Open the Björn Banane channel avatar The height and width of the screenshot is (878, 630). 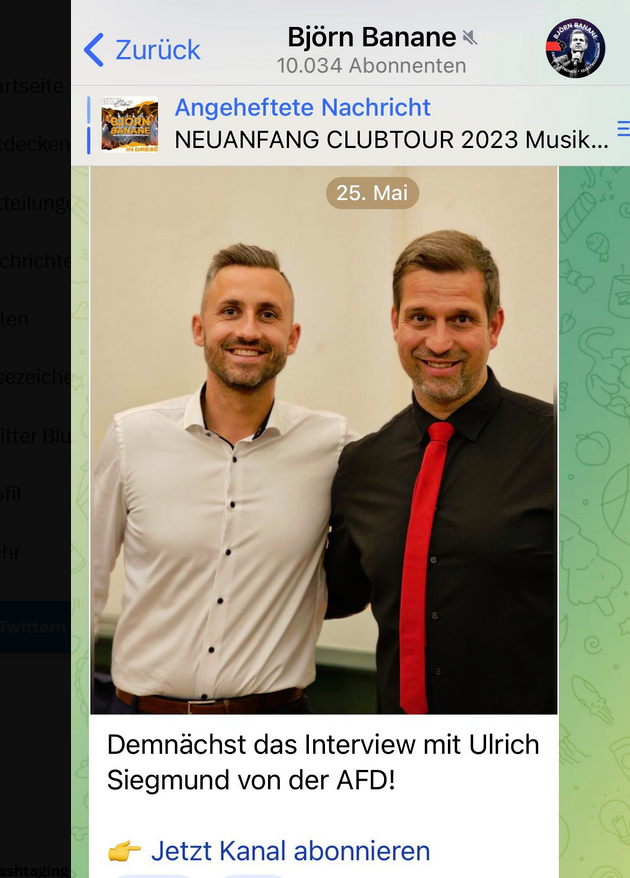pyautogui.click(x=575, y=48)
